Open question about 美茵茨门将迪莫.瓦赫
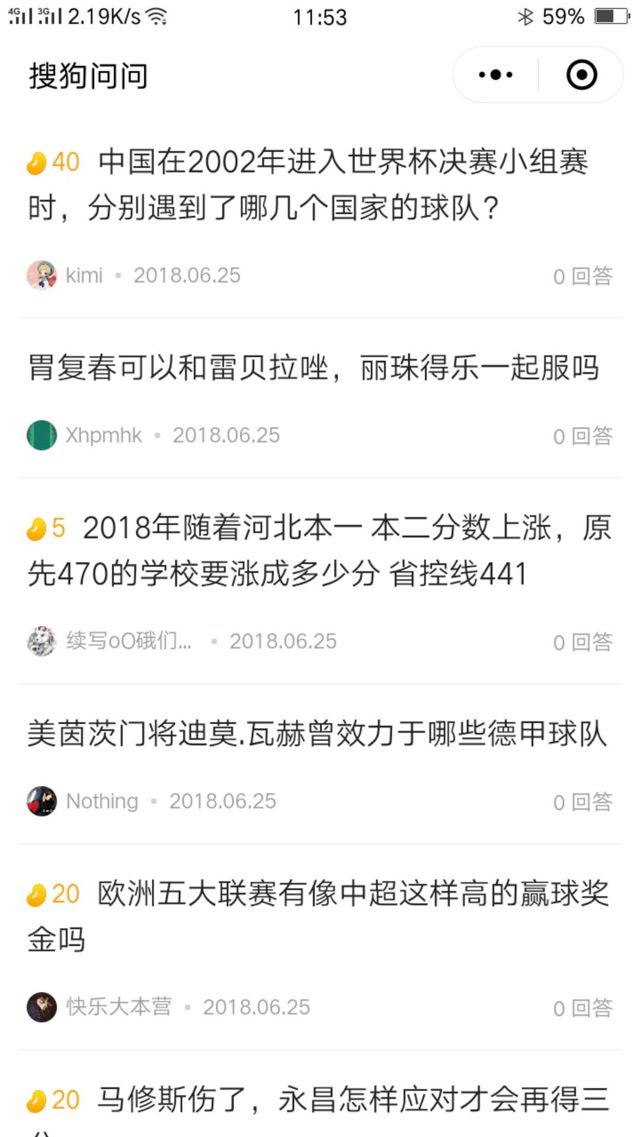This screenshot has width=640, height=1137. click(317, 734)
